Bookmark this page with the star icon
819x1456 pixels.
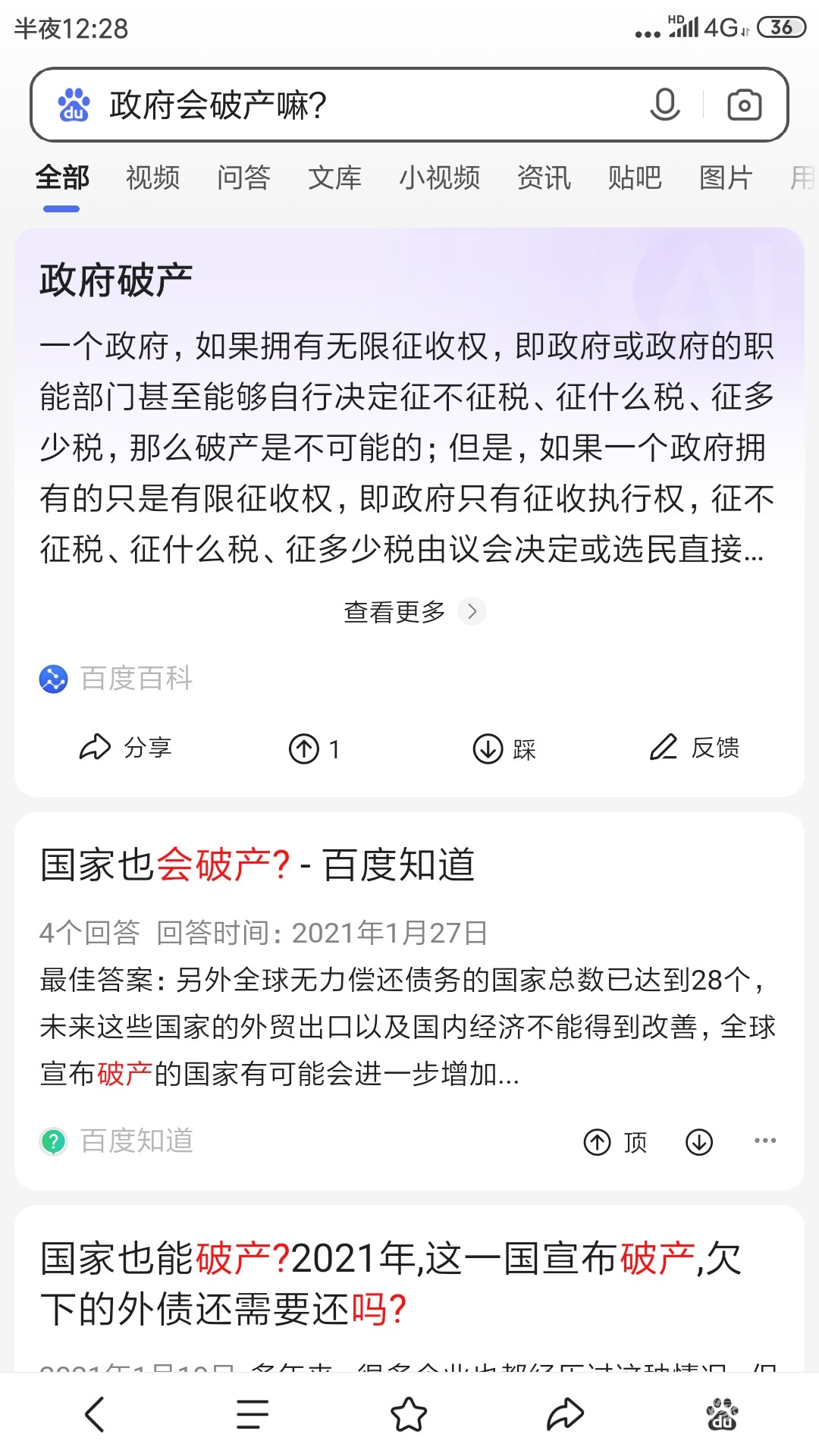(x=409, y=1414)
